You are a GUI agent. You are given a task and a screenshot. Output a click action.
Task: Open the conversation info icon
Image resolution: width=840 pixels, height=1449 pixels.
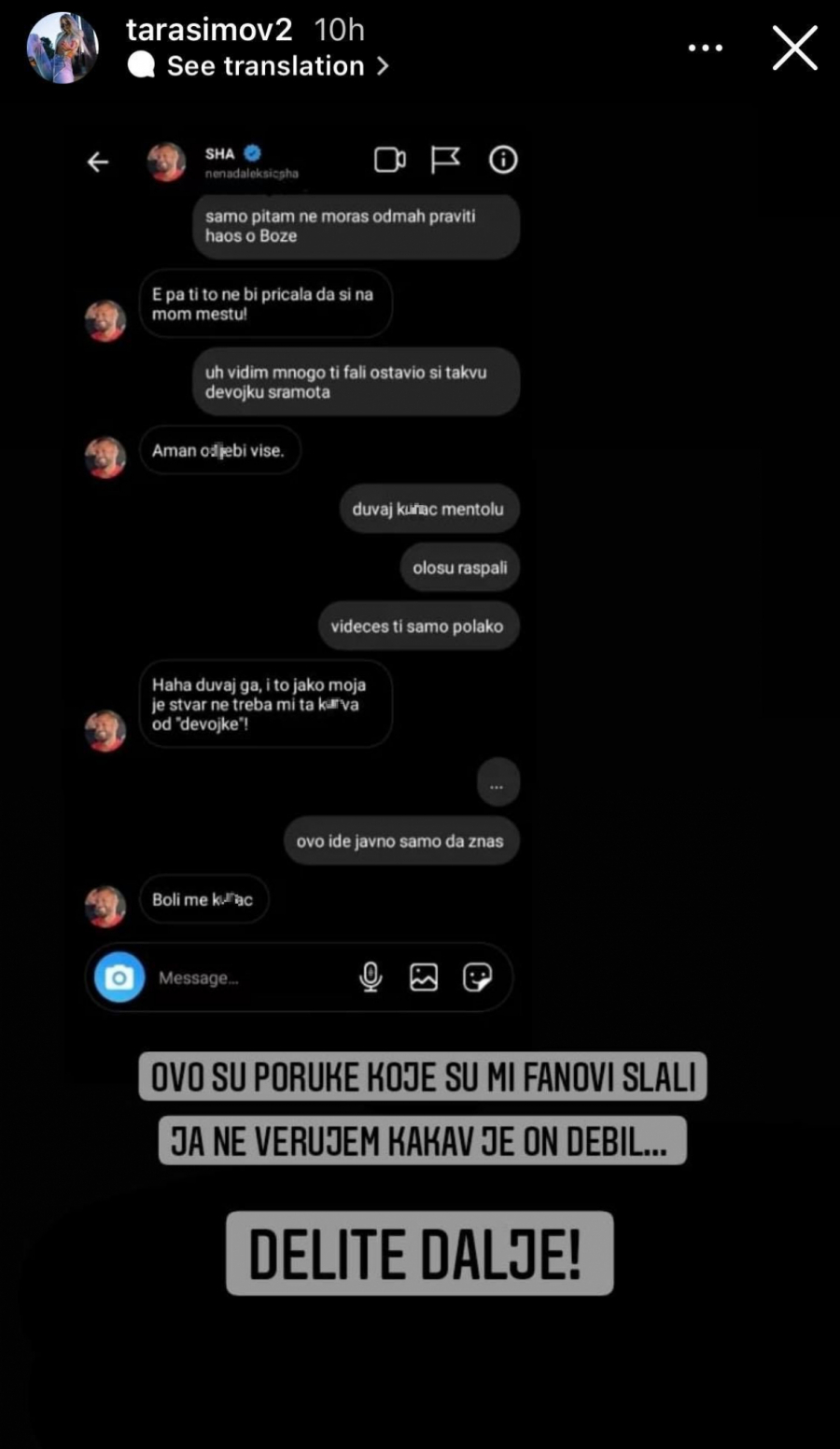[502, 160]
